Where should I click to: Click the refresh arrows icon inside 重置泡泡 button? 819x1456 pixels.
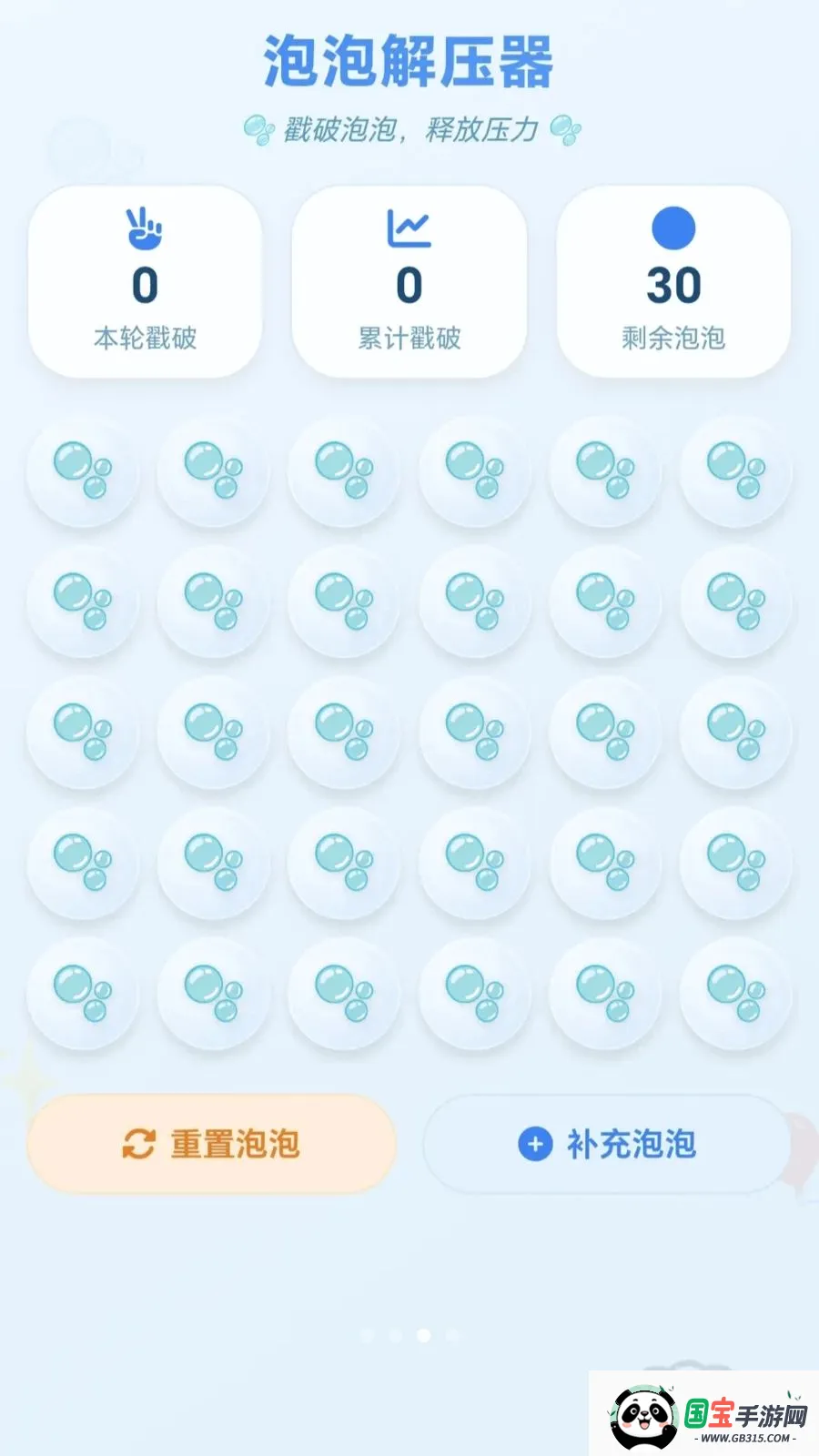(x=138, y=1143)
